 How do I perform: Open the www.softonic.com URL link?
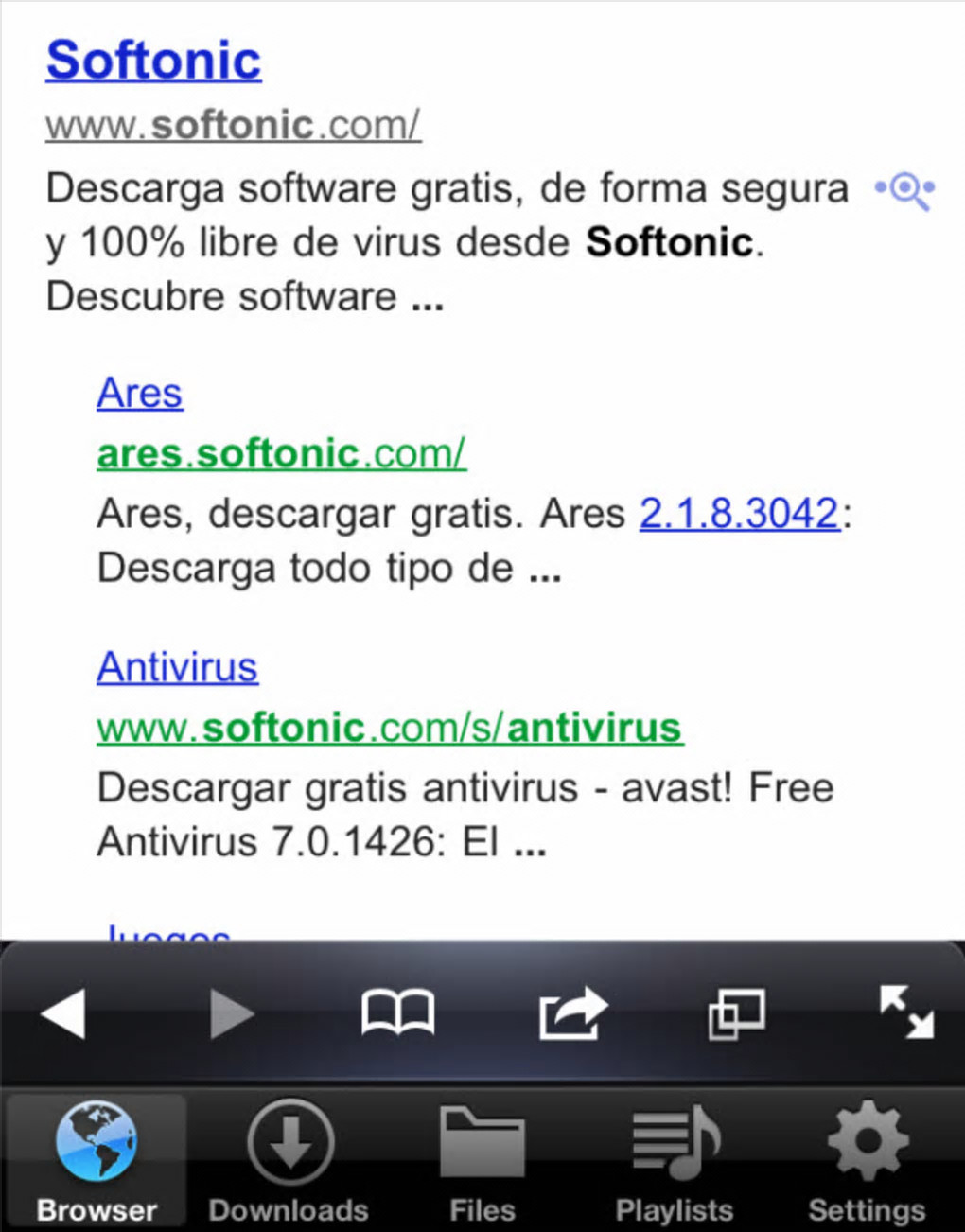(x=233, y=125)
